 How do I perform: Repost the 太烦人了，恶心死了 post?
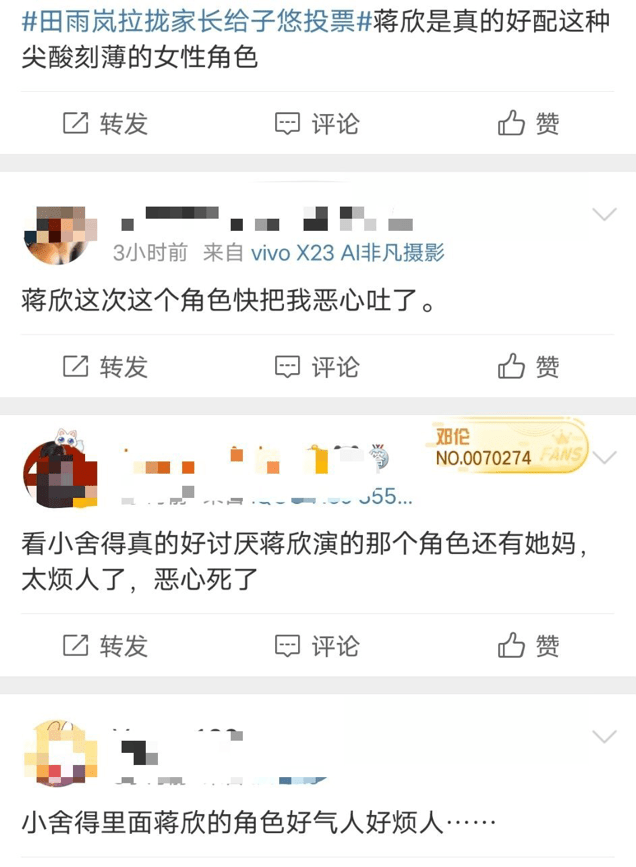[x=105, y=645]
